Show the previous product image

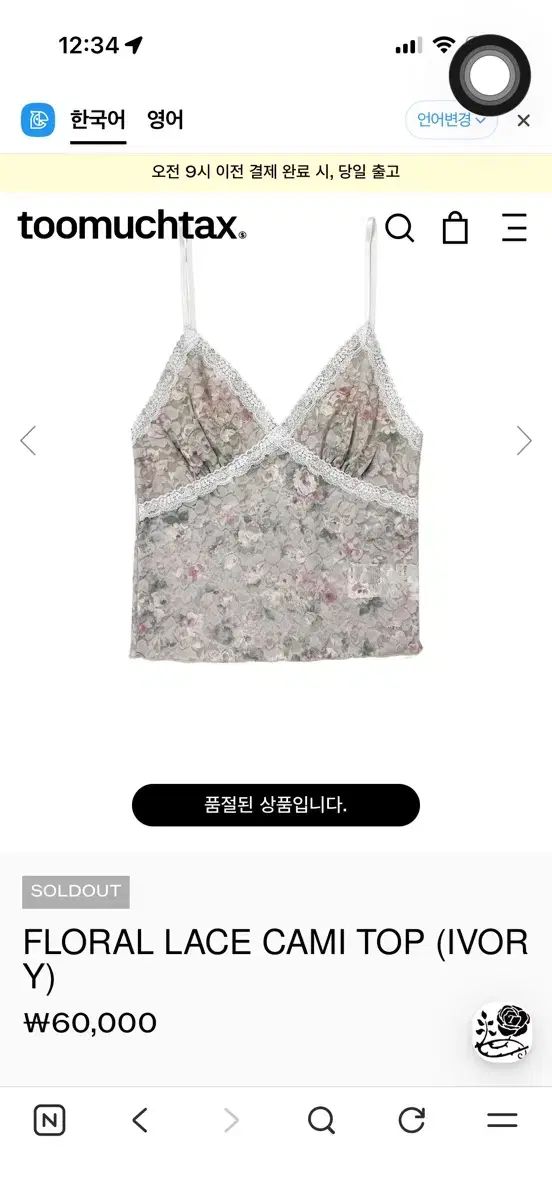(28, 440)
